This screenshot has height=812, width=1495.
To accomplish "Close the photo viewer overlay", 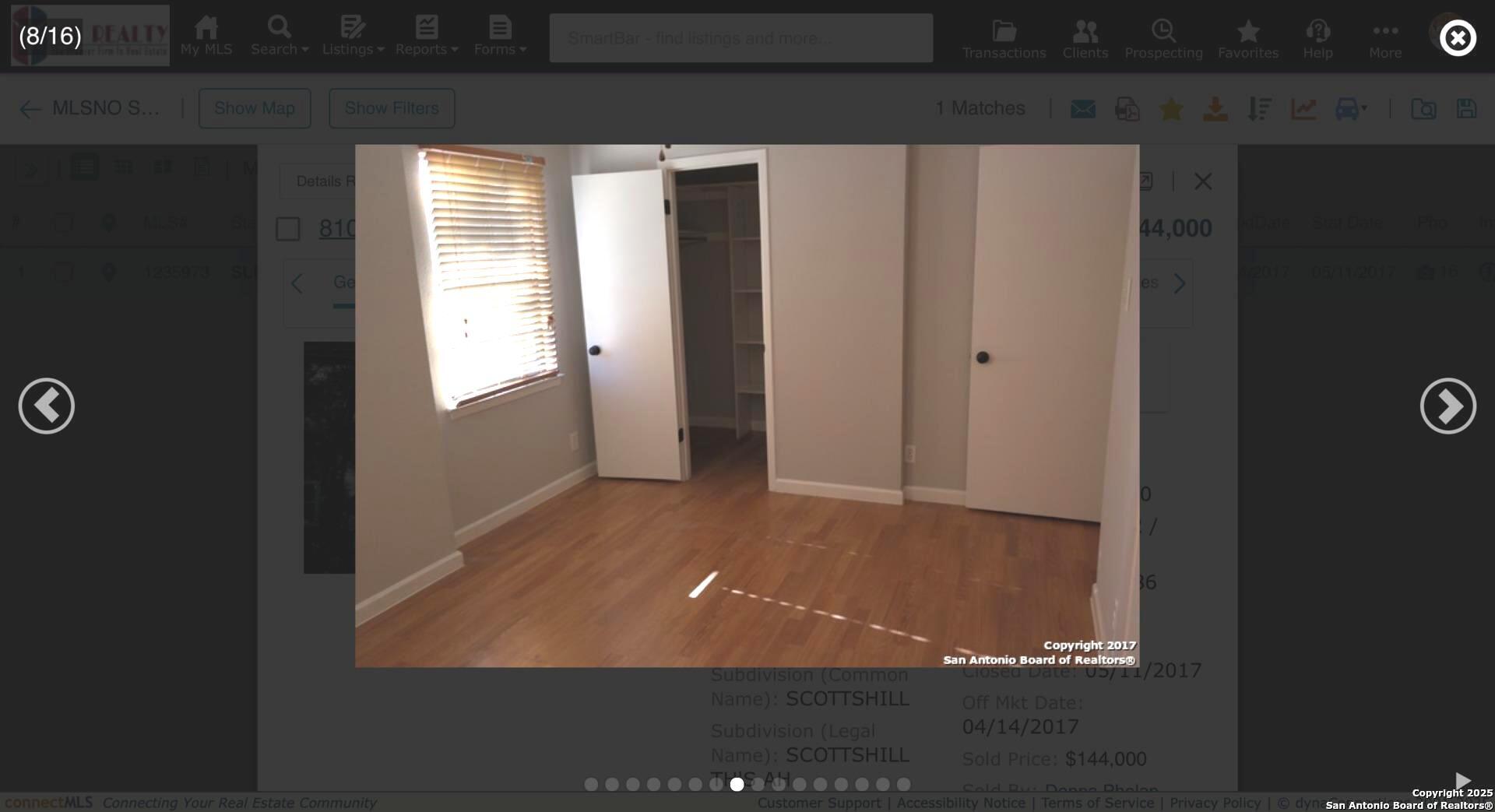I will click(x=1457, y=37).
